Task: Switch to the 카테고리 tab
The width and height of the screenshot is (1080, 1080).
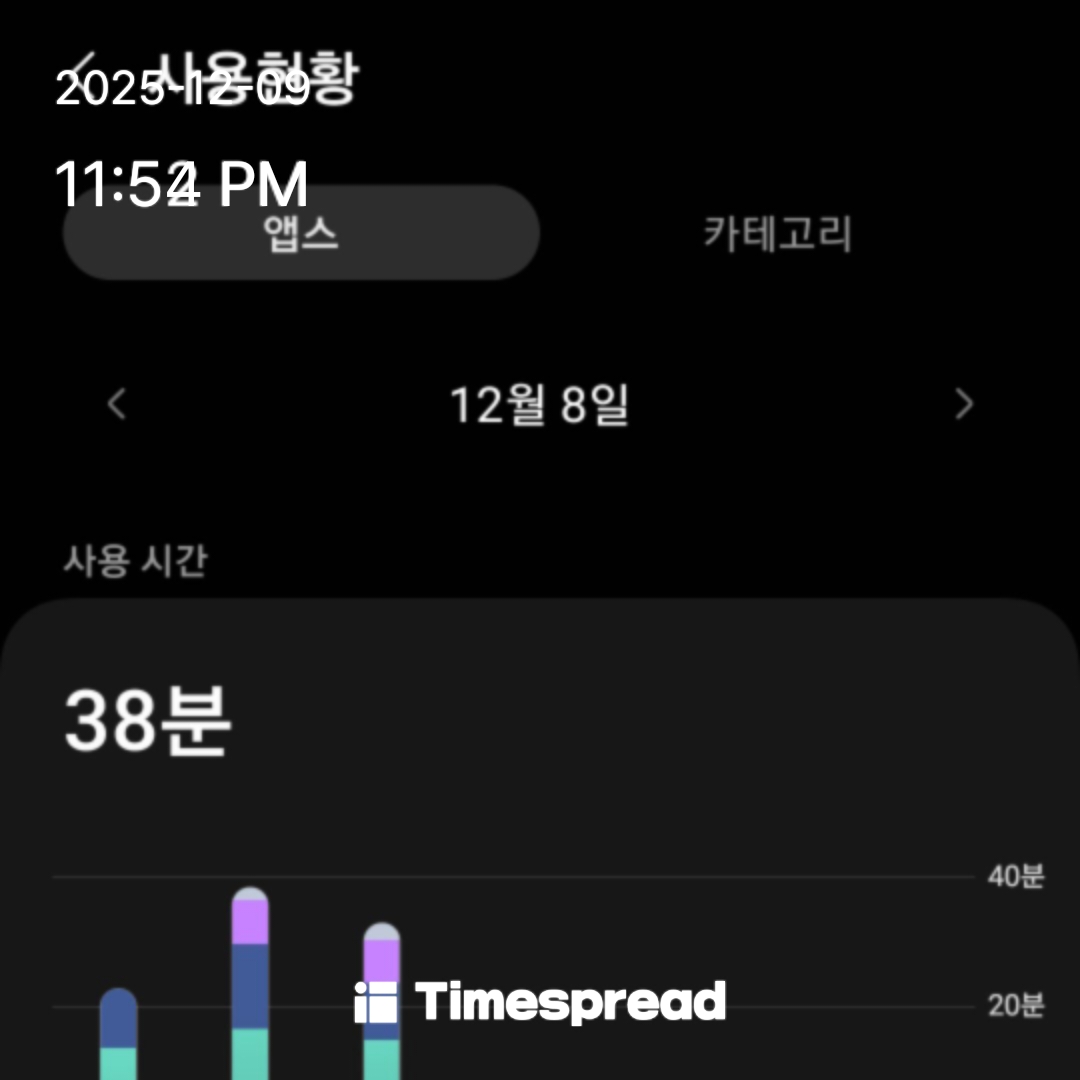Action: [x=777, y=234]
